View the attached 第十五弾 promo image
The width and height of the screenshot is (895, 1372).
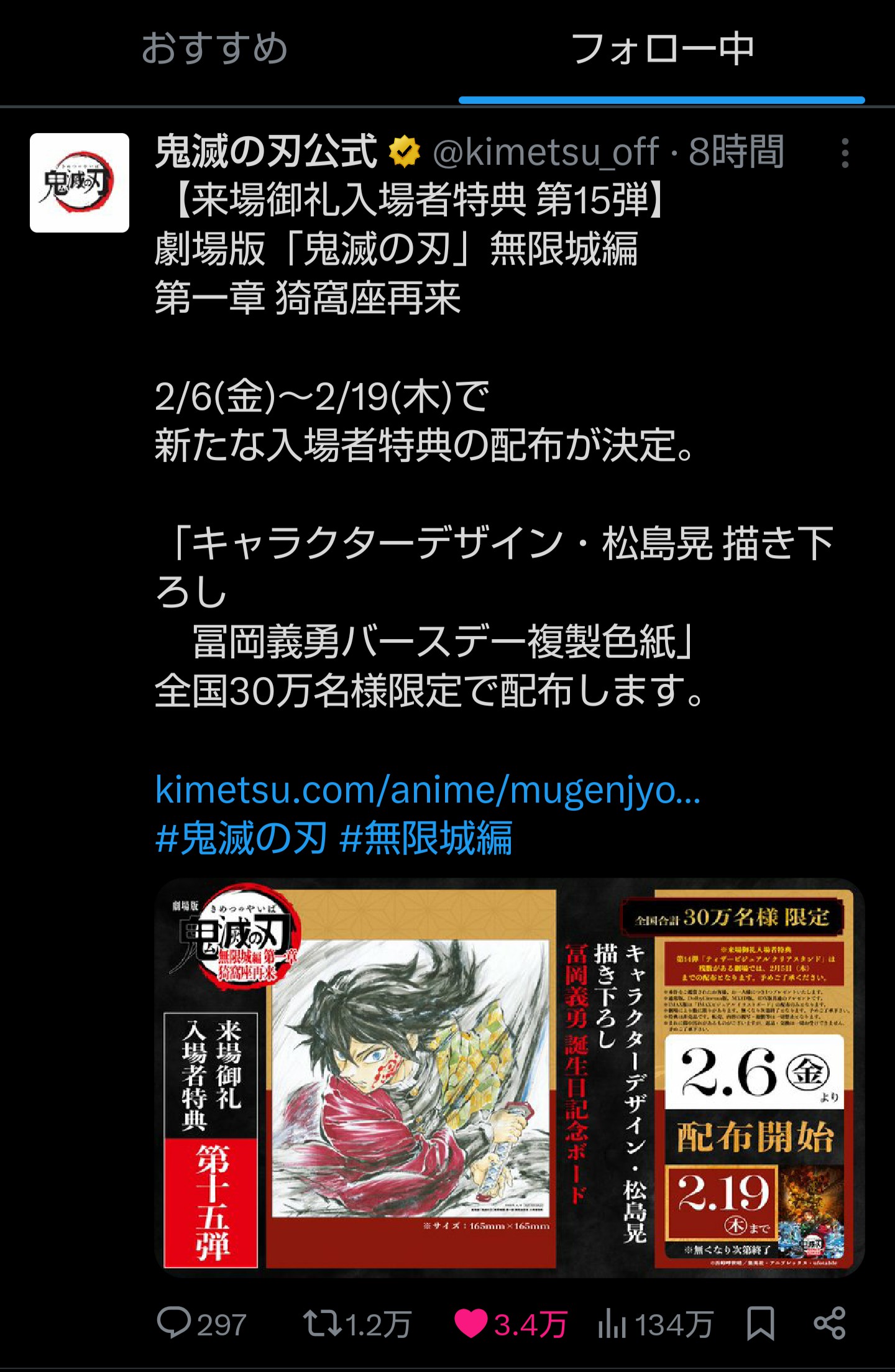pos(508,1078)
